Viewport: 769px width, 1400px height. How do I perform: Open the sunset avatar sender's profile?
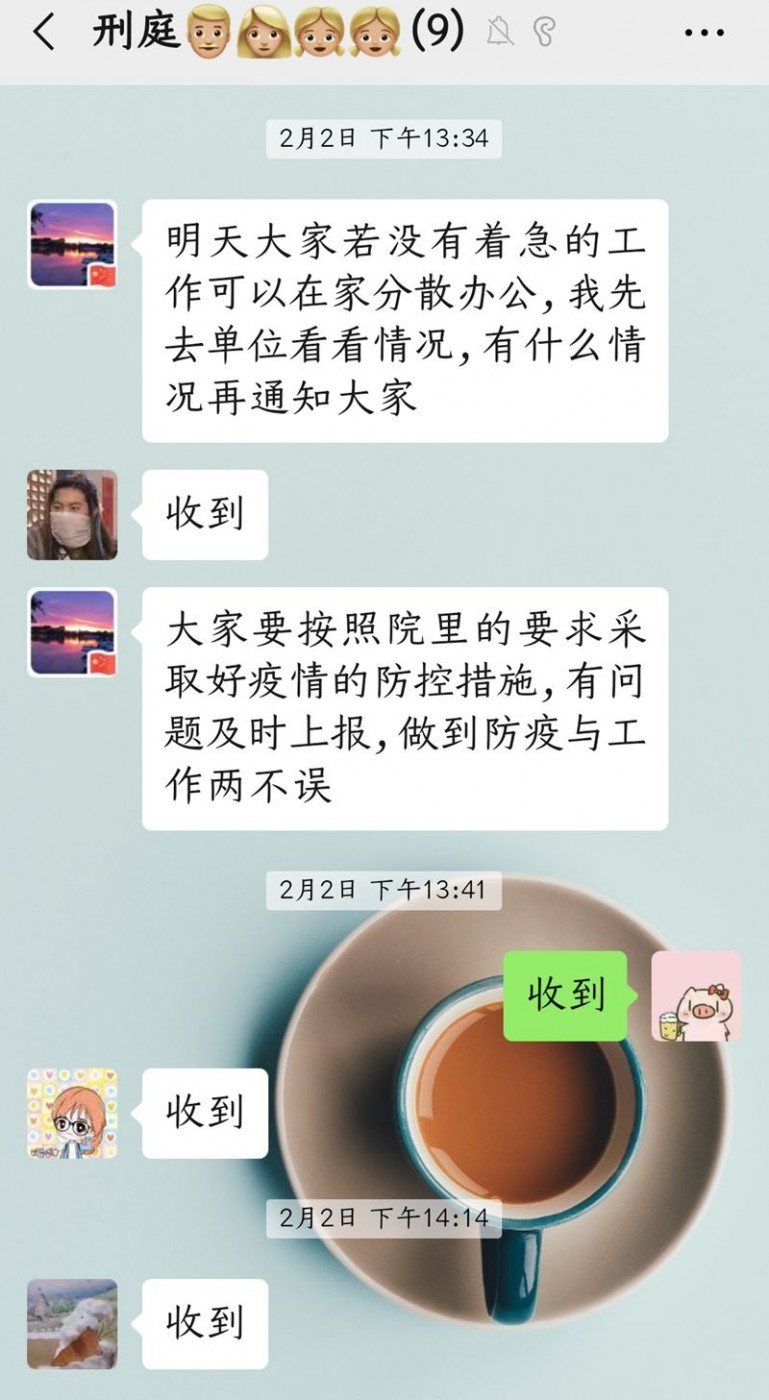[72, 244]
